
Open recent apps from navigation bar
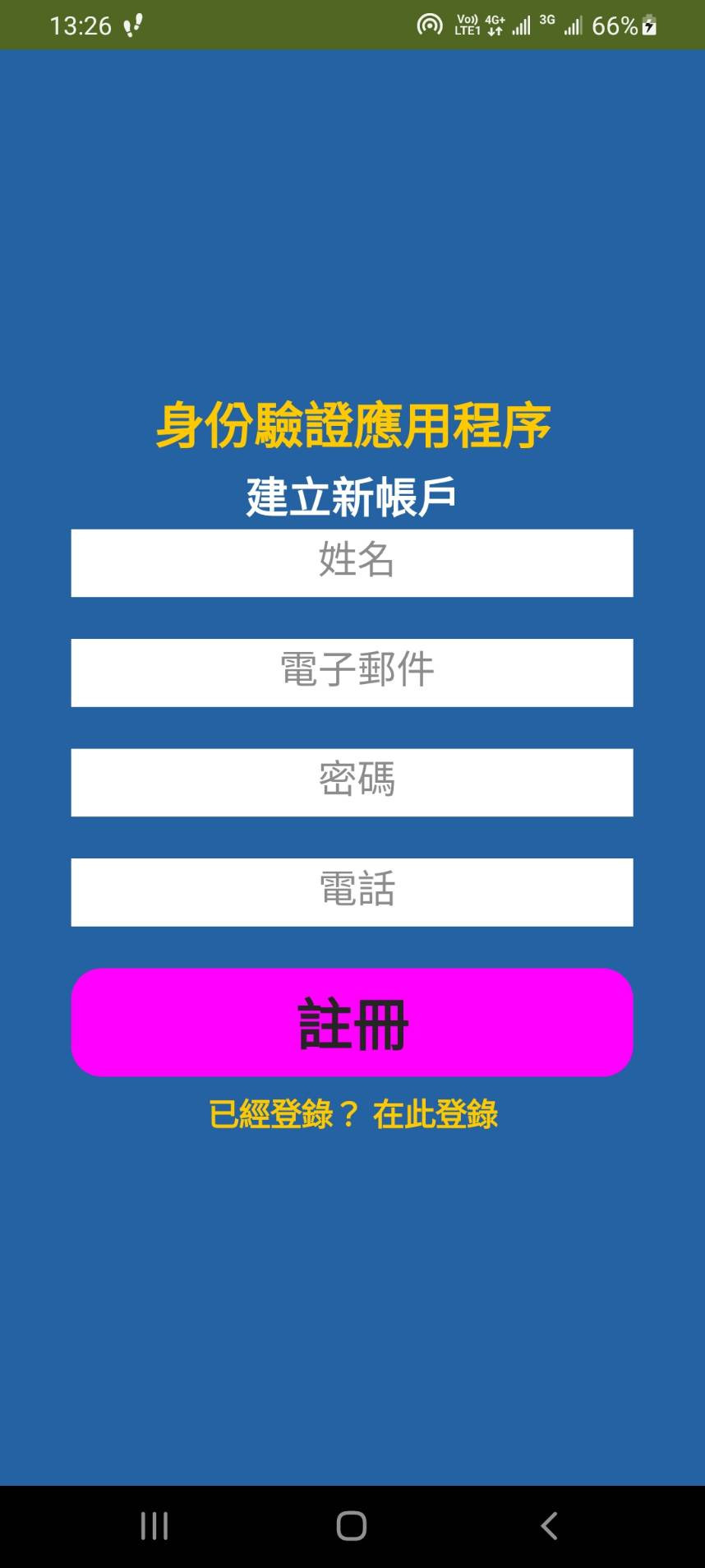click(154, 1526)
